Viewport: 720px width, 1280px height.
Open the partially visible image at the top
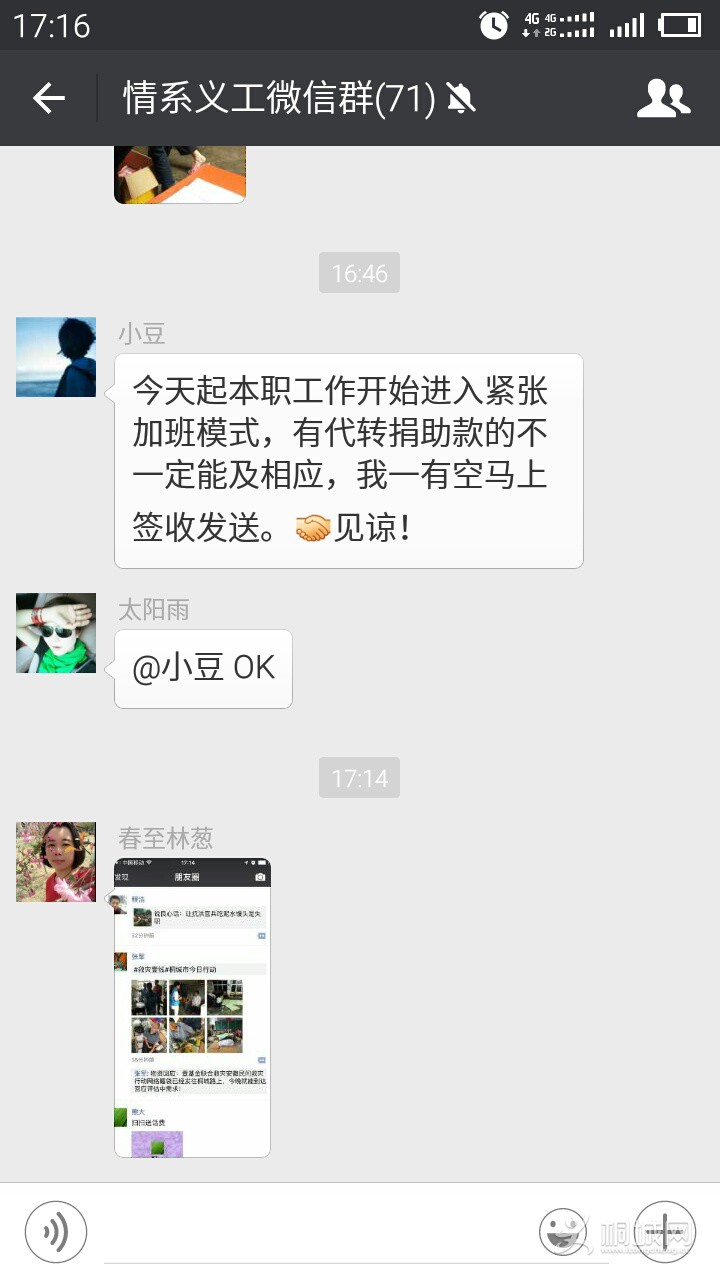180,174
